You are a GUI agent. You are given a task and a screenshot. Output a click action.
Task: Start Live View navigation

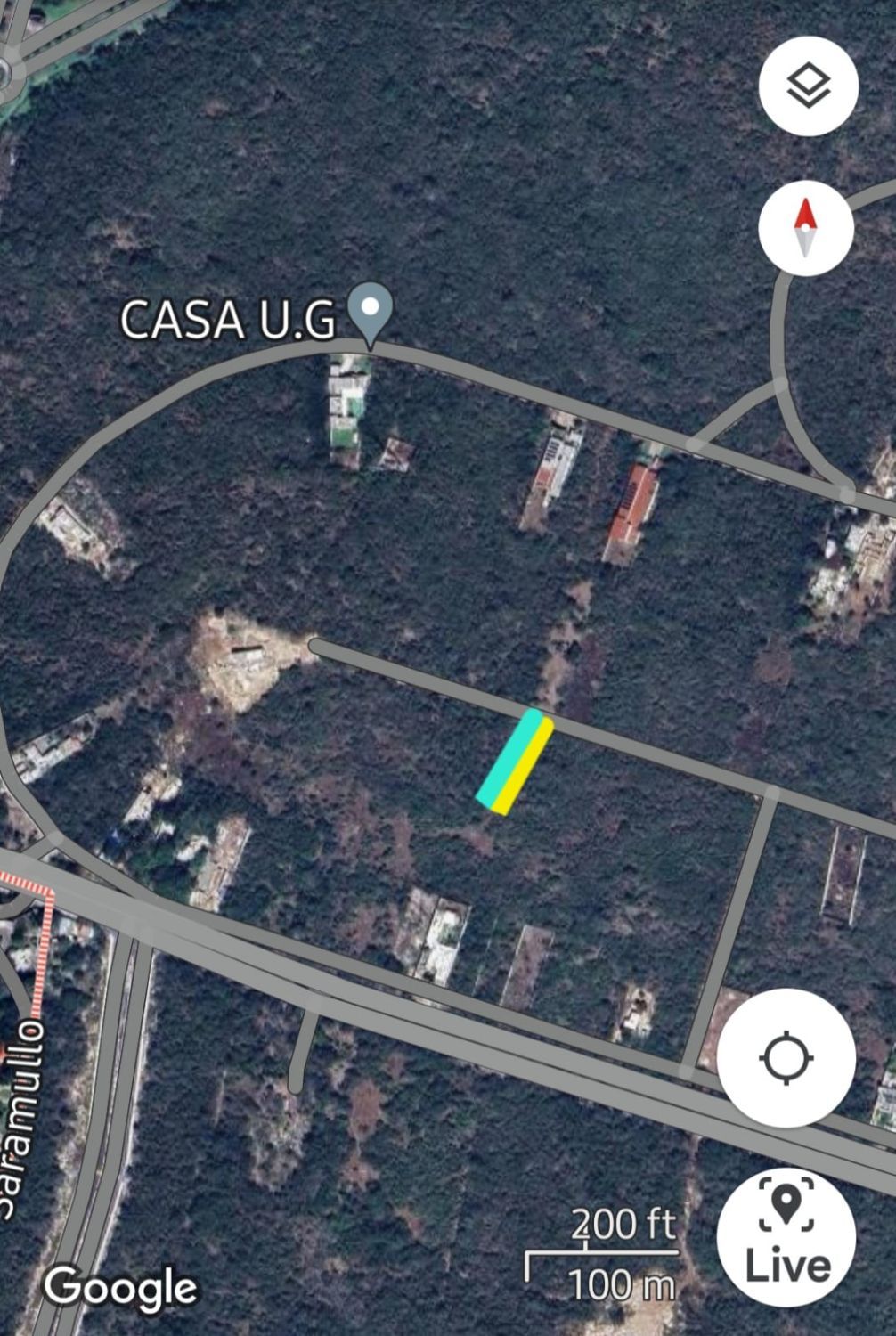pos(786,1237)
